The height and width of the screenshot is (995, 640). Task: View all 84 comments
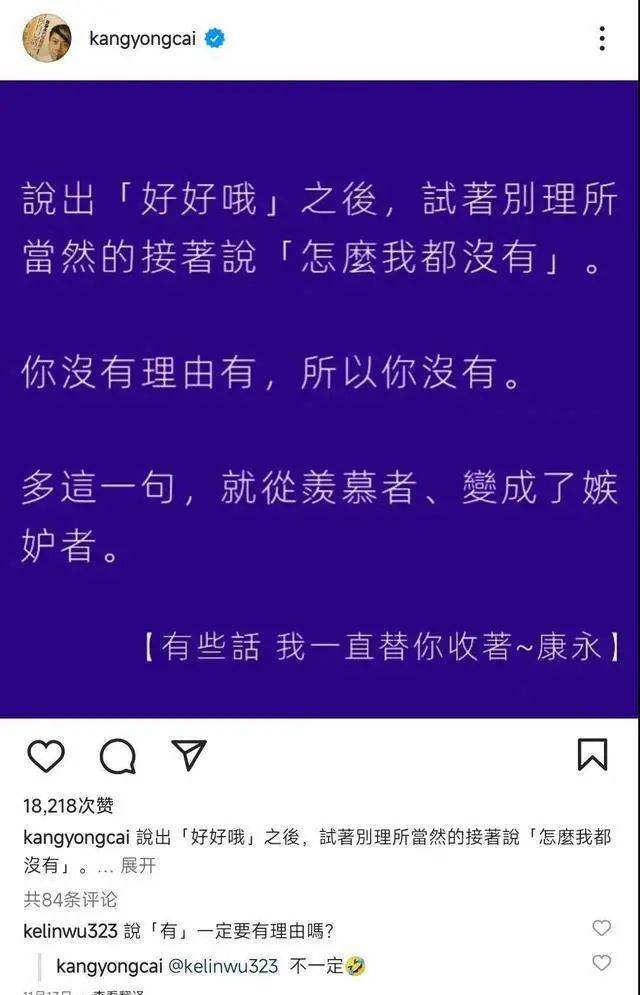click(70, 898)
